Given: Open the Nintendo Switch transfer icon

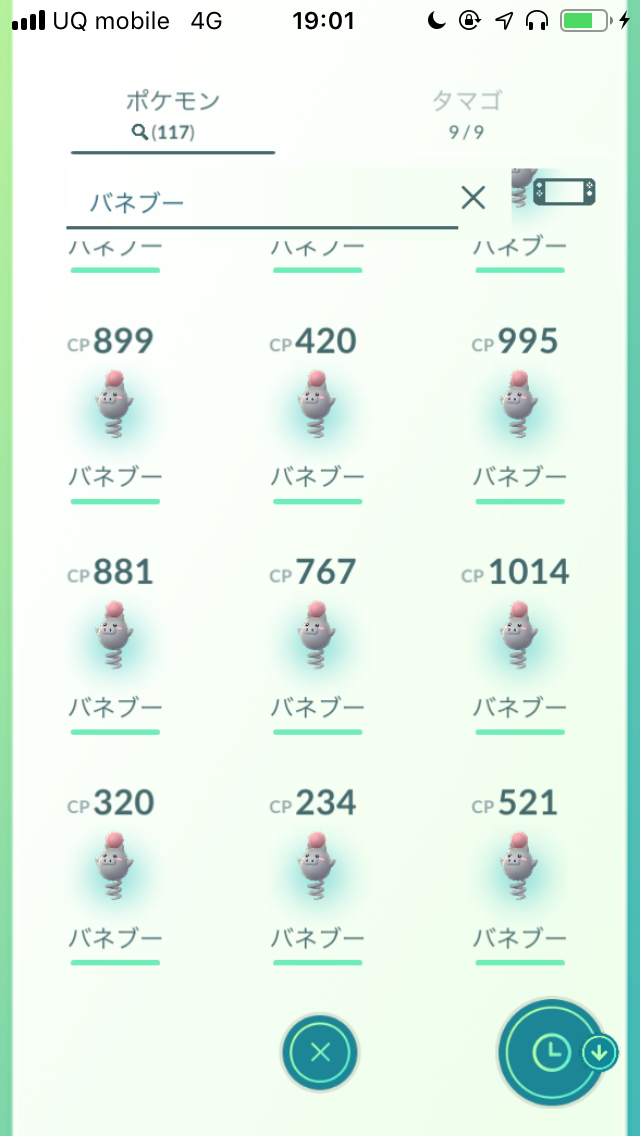Looking at the screenshot, I should point(565,192).
